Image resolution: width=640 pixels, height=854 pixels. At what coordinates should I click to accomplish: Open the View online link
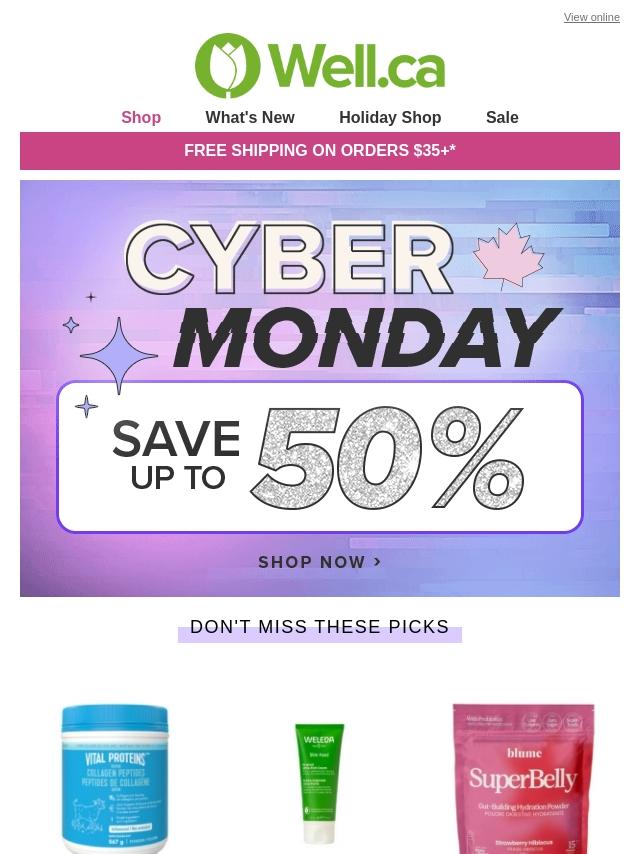(x=591, y=17)
